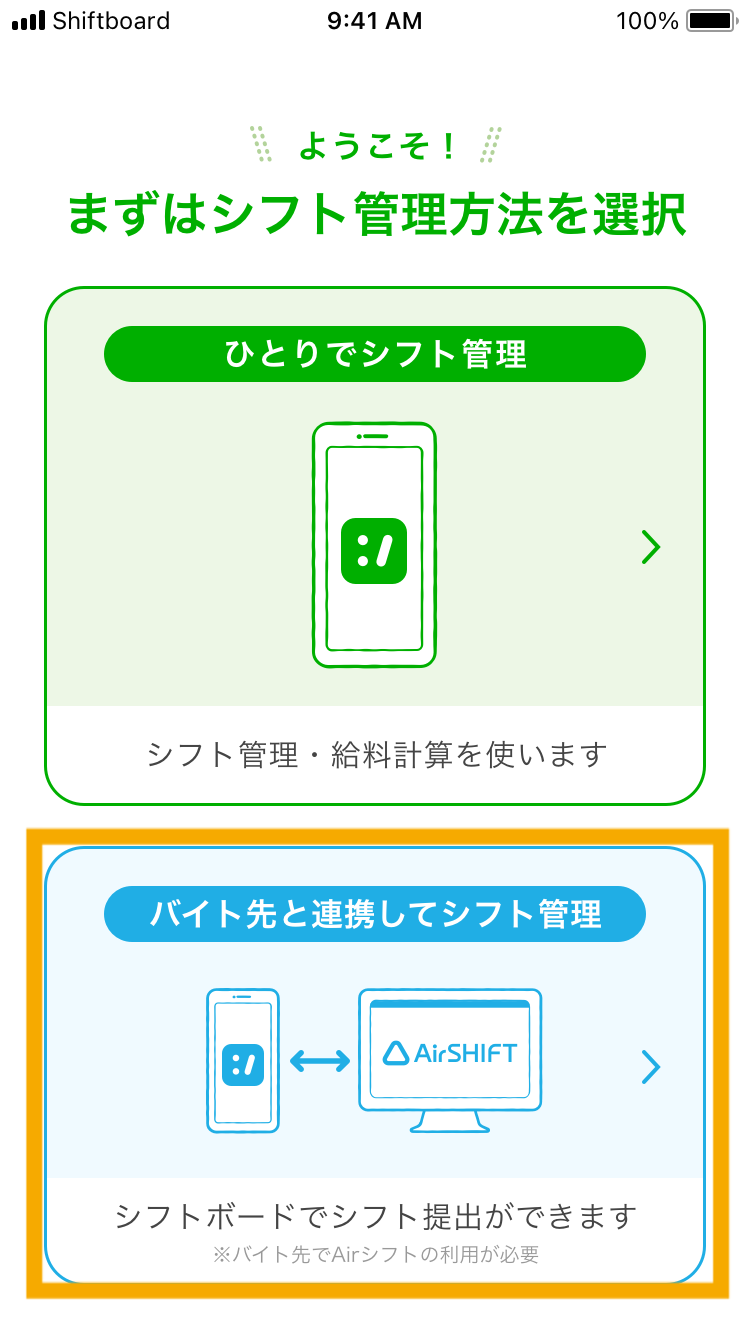Tap the ようこそ！ welcome banner

point(374,145)
